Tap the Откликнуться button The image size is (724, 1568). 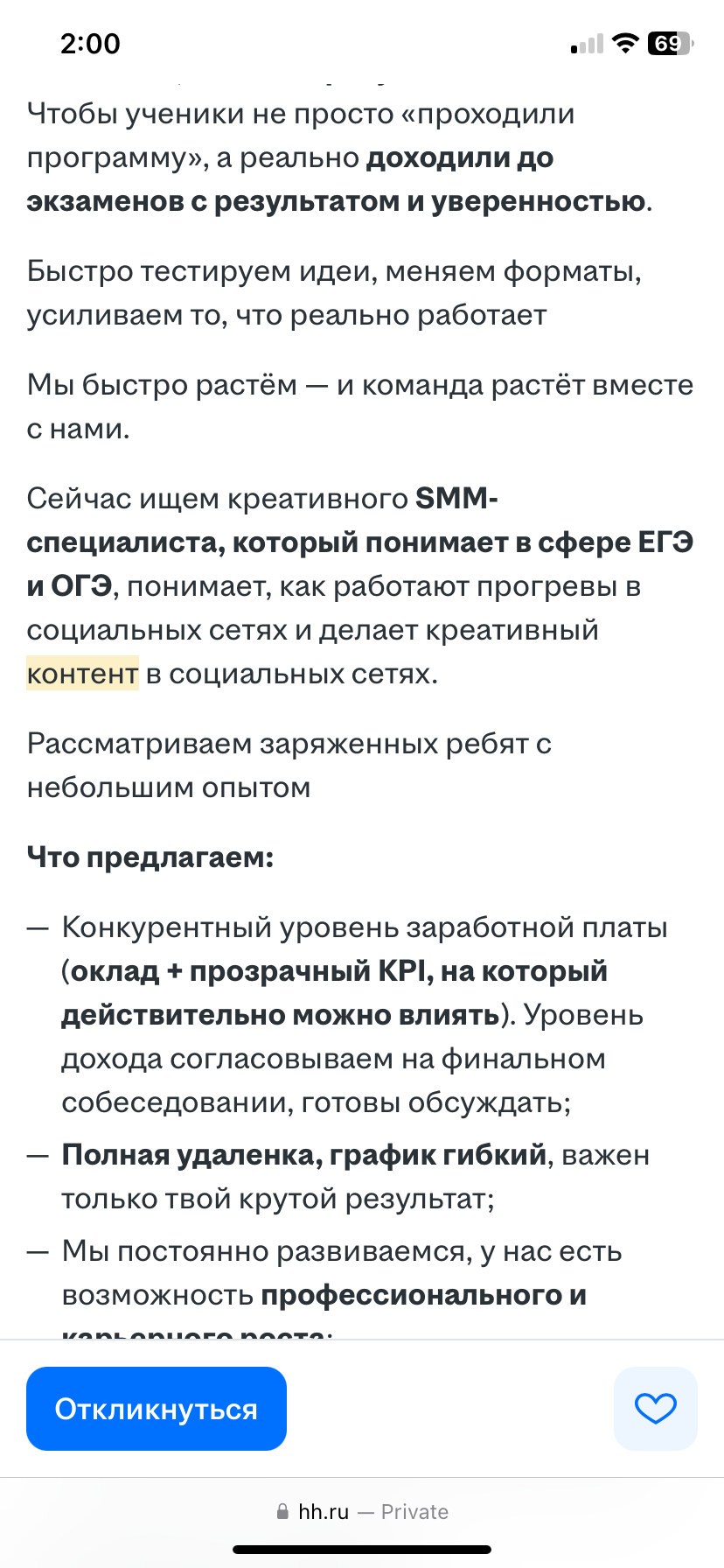point(157,1409)
